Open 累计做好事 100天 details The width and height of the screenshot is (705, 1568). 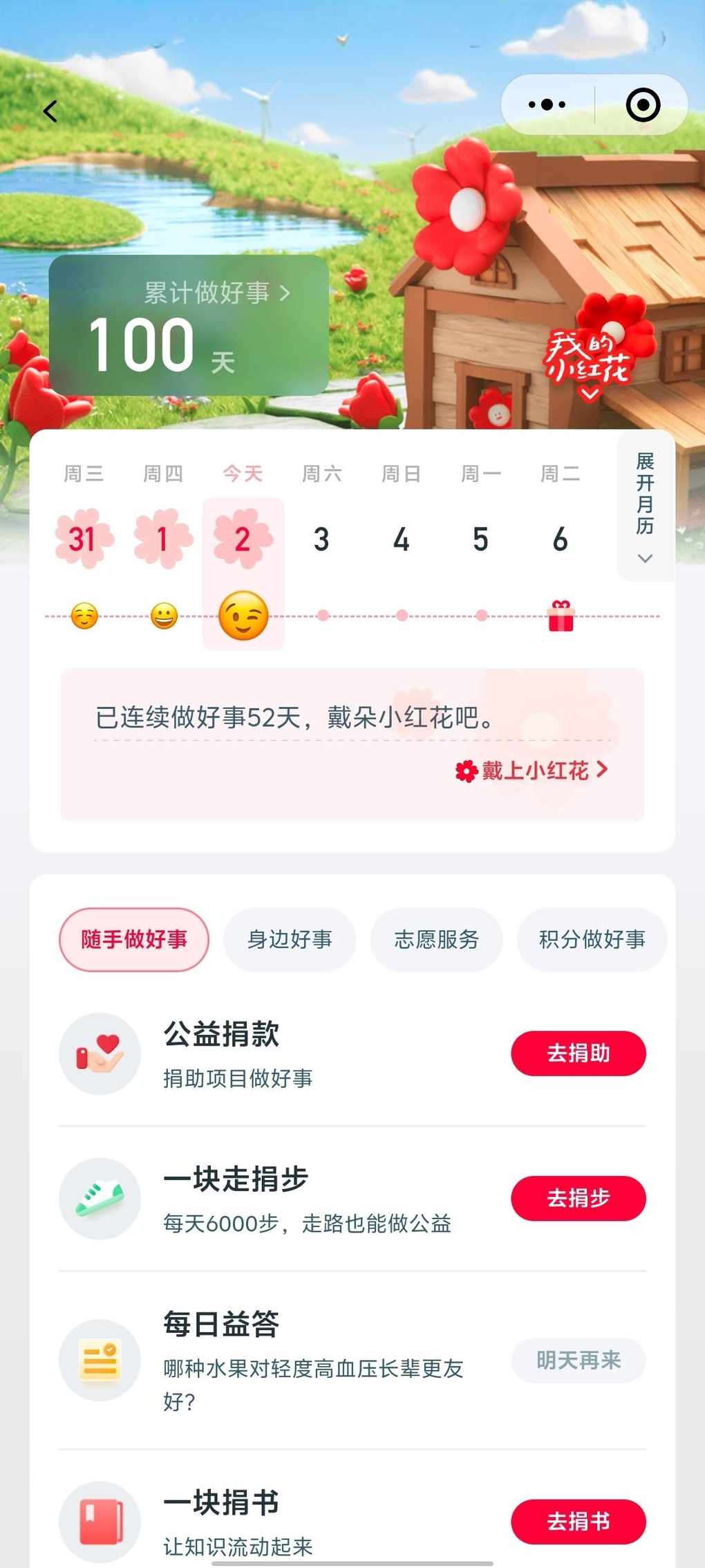(x=188, y=324)
